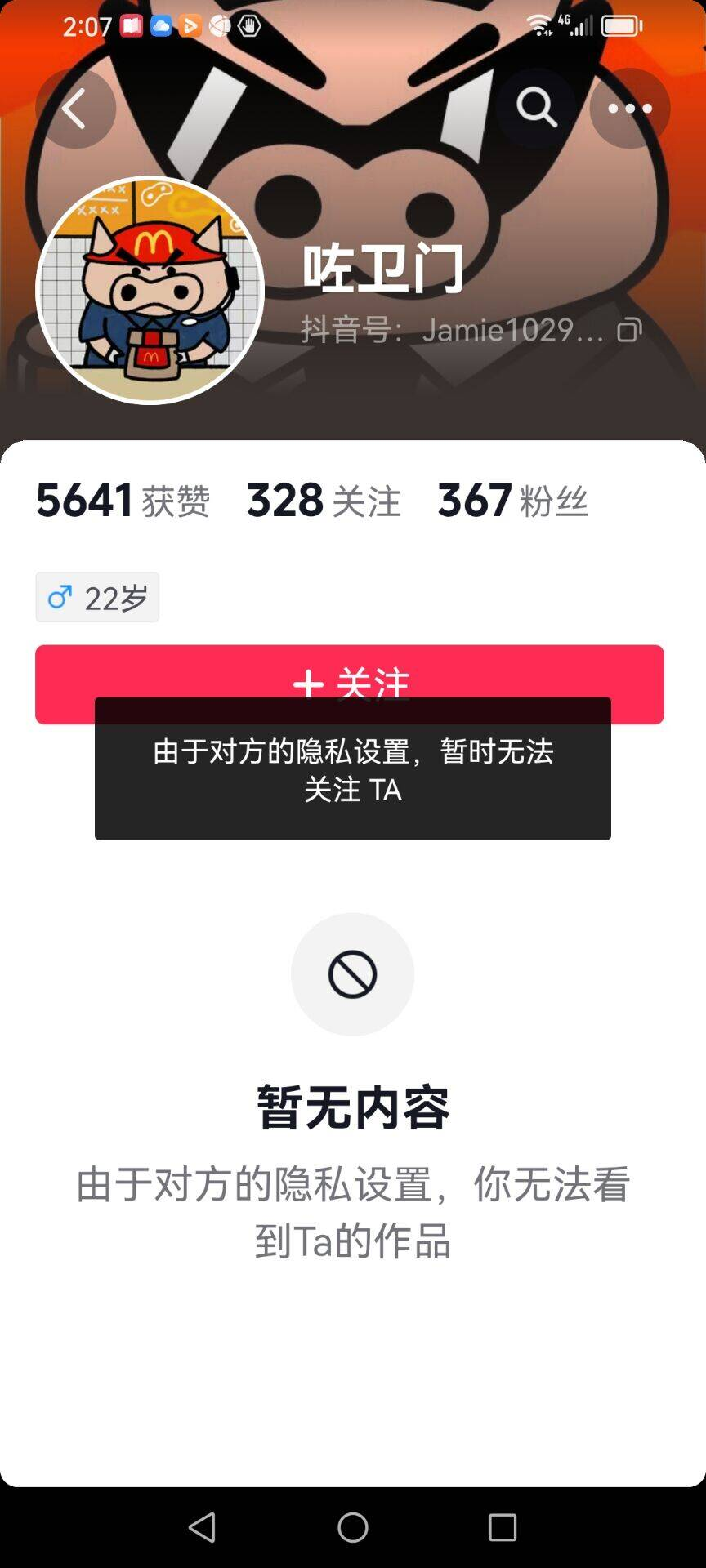Tap the system home button
The width and height of the screenshot is (706, 1568).
(353, 1527)
